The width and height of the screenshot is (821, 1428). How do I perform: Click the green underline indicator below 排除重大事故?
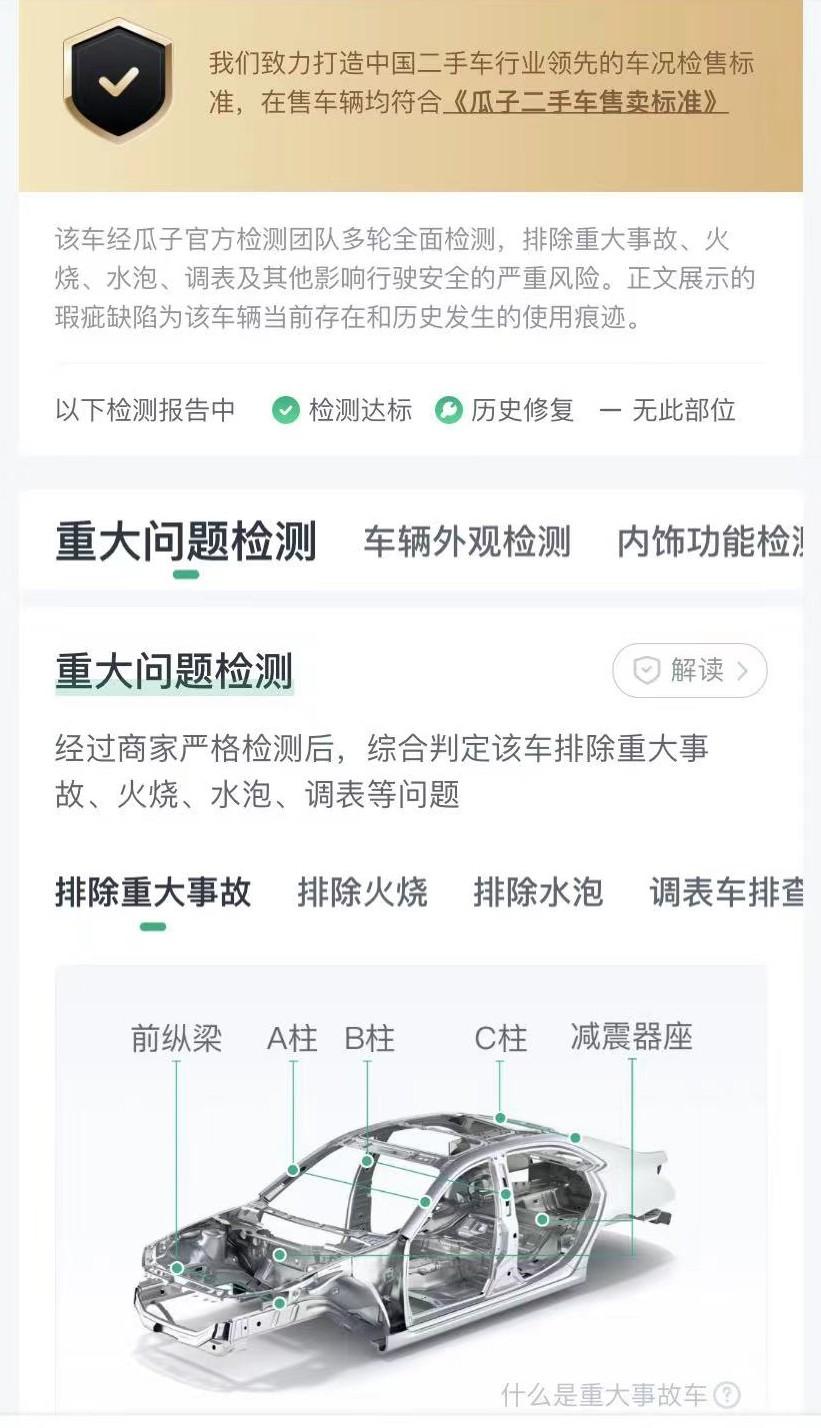click(154, 925)
